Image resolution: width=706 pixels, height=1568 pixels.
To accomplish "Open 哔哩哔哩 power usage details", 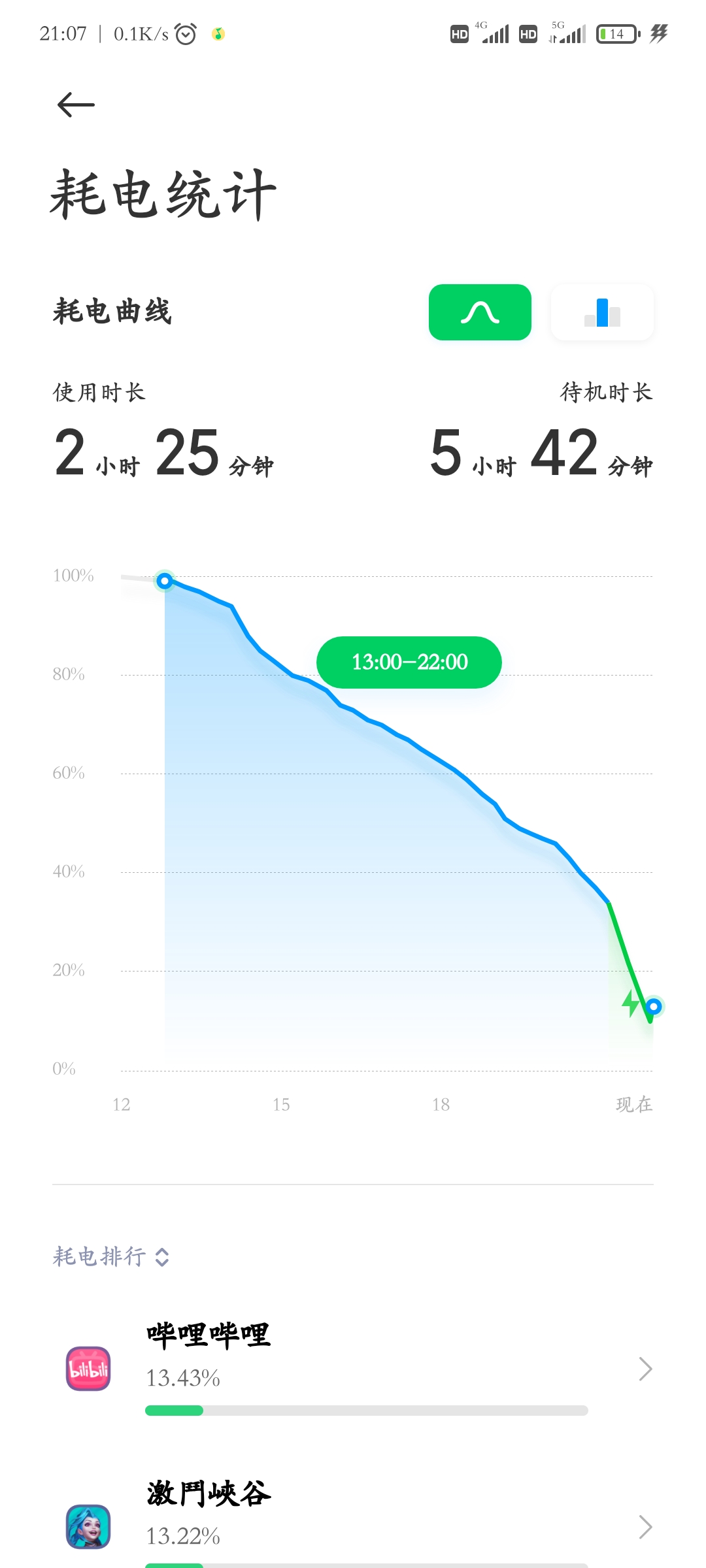I will point(353,1369).
